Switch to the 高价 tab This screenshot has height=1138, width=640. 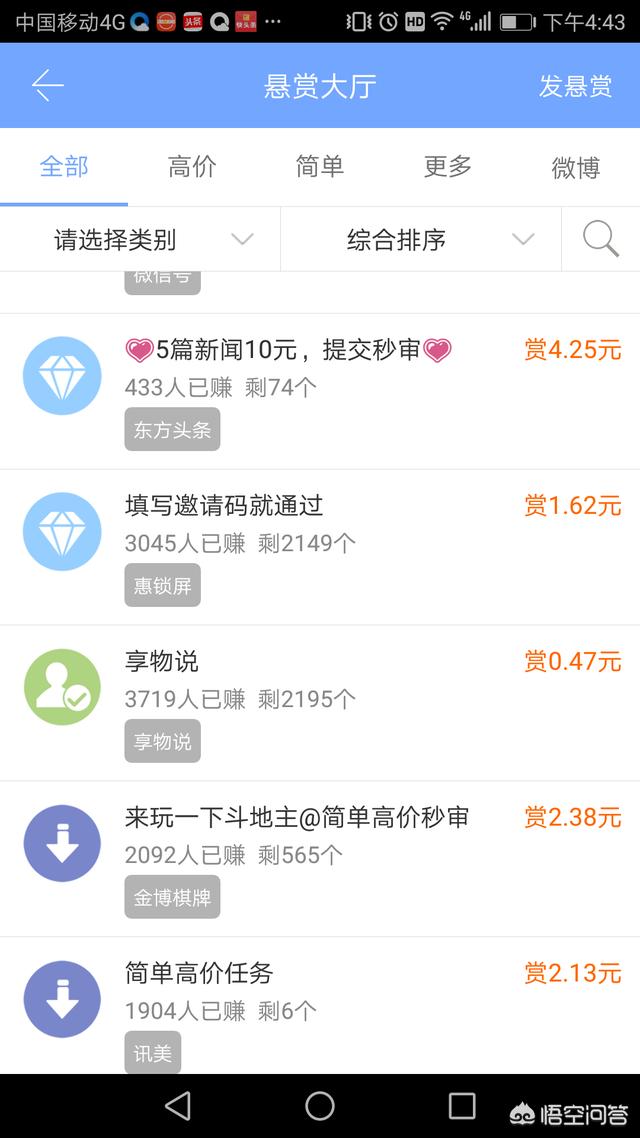click(192, 167)
